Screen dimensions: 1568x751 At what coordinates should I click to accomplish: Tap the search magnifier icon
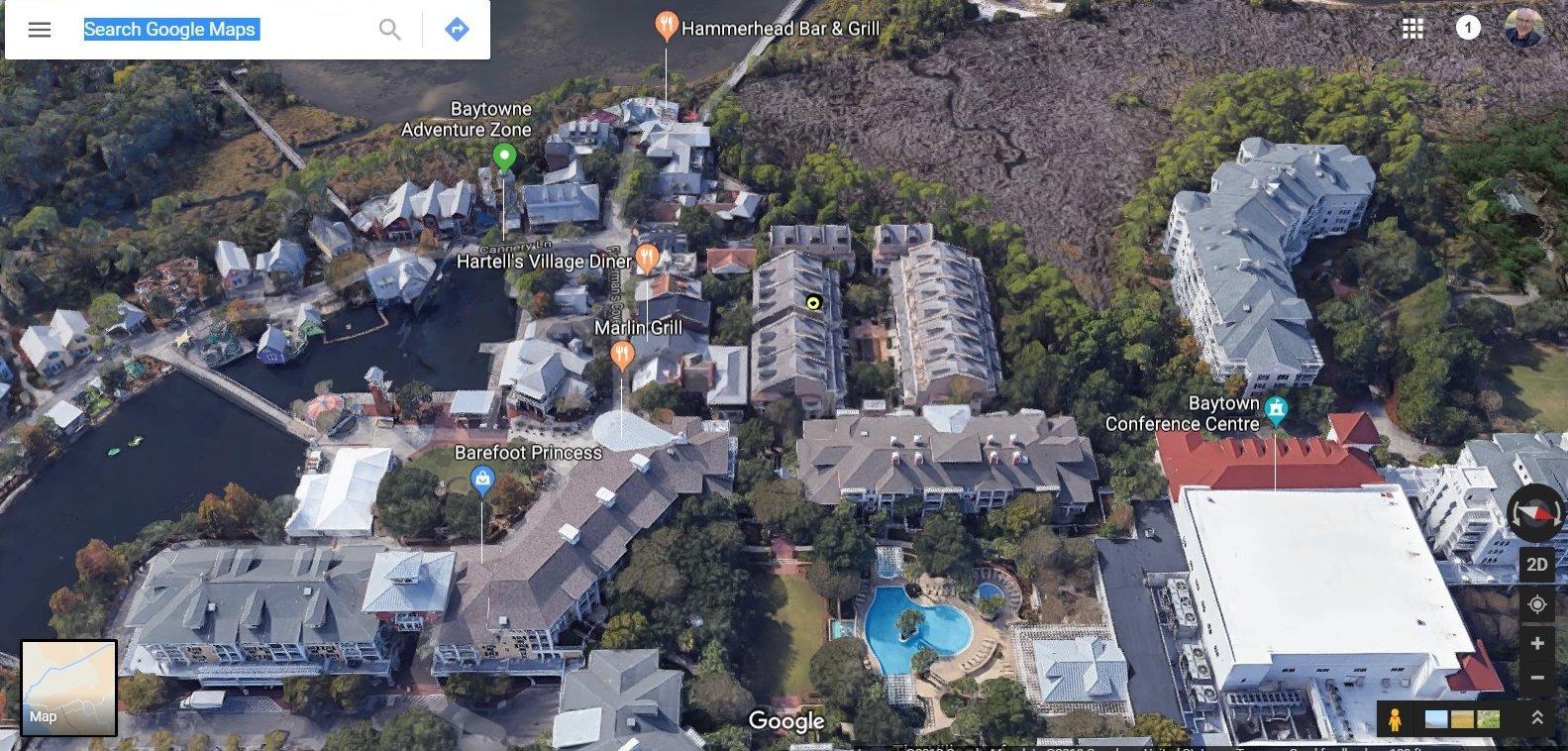tap(390, 30)
